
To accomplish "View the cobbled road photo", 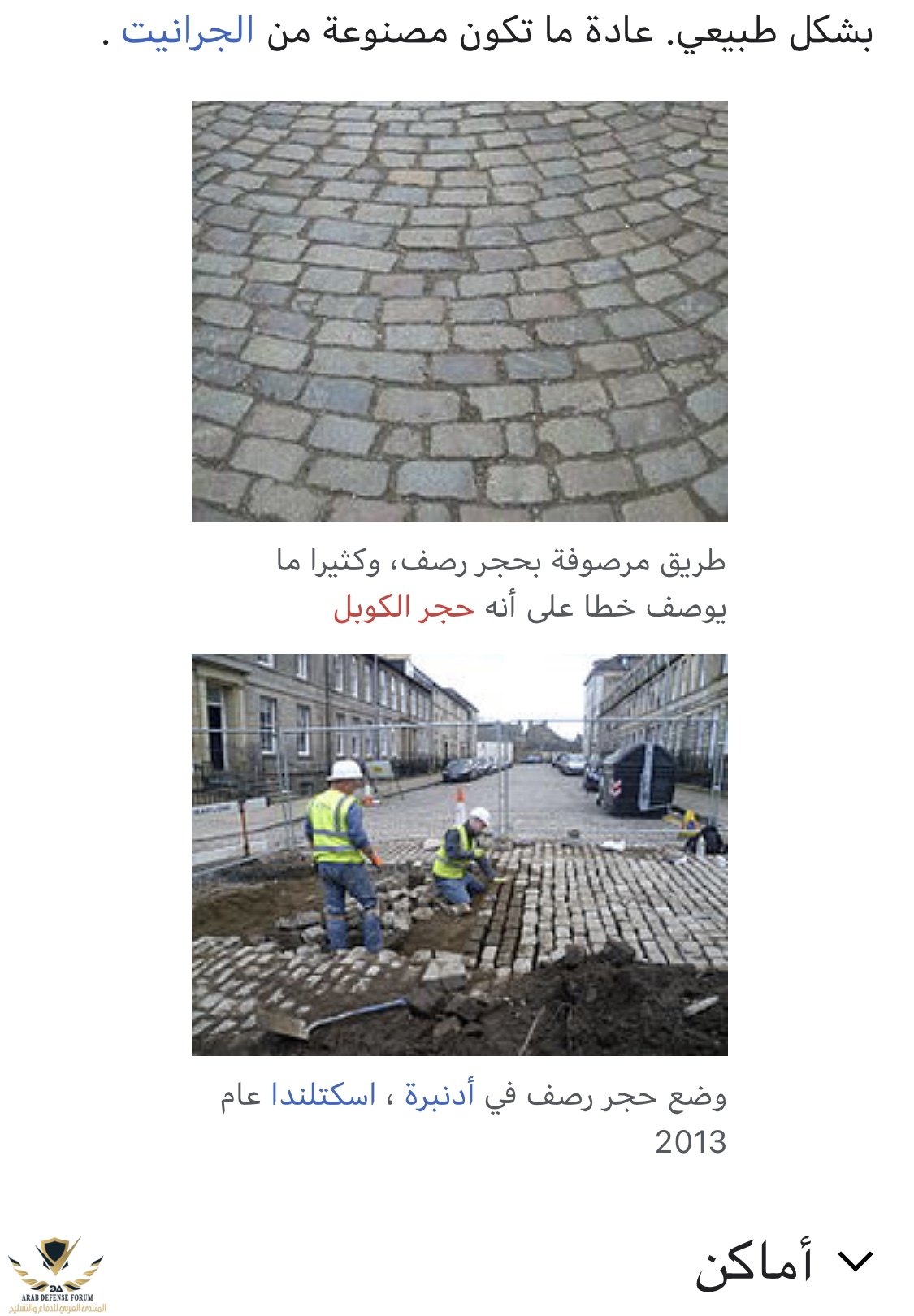I will click(x=459, y=311).
